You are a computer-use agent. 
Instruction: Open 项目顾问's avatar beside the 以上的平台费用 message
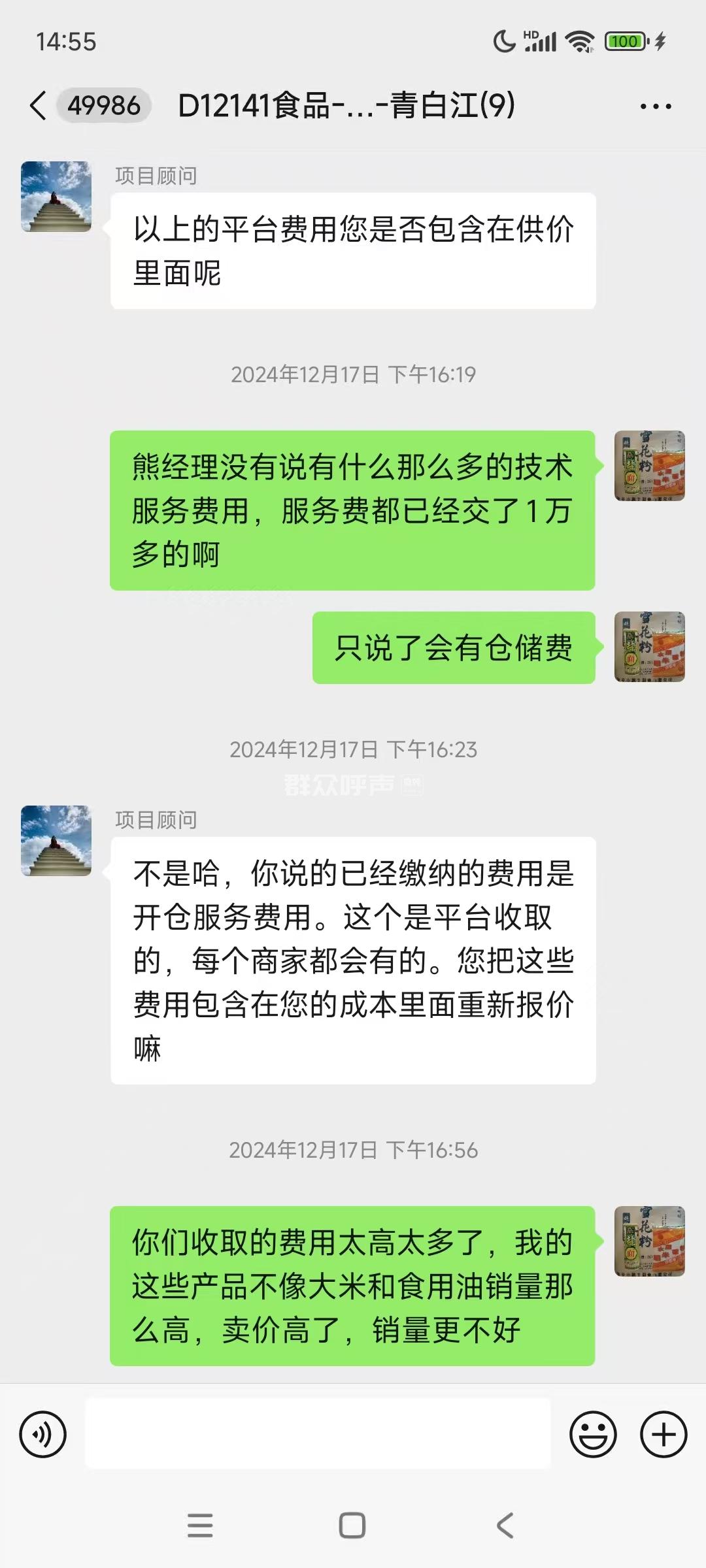tap(56, 197)
